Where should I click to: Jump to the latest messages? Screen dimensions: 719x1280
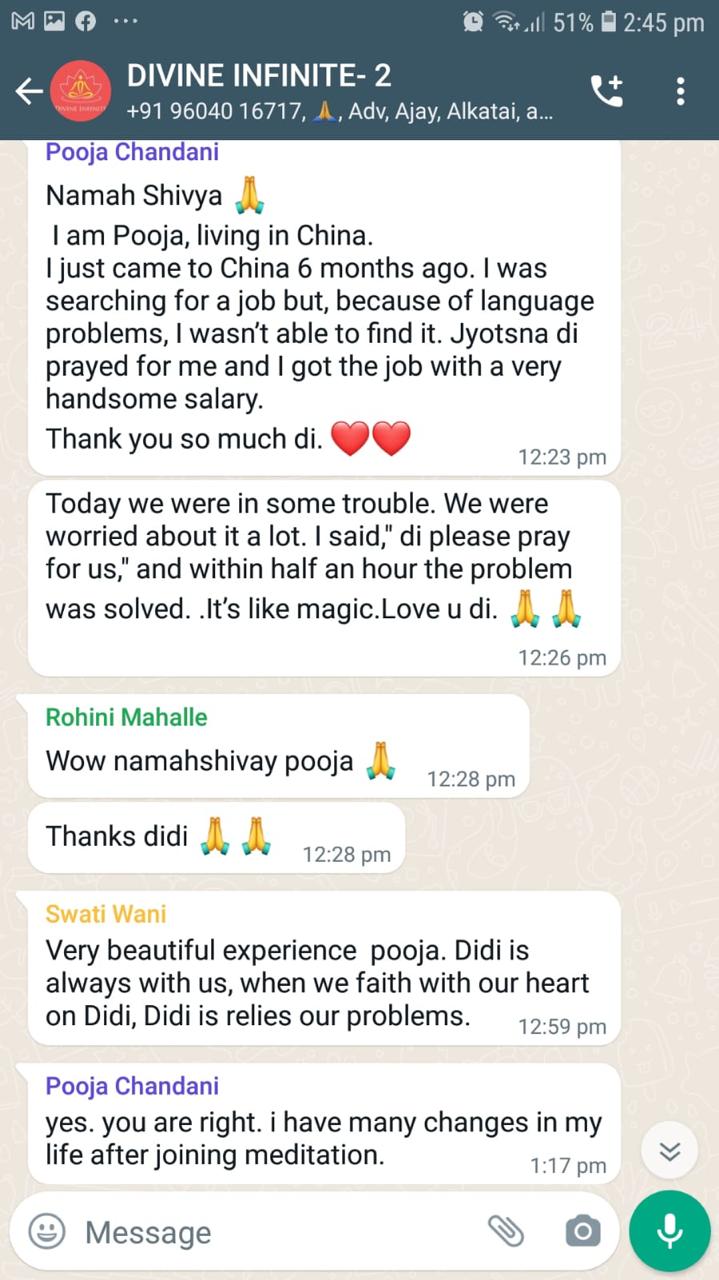(x=669, y=1151)
